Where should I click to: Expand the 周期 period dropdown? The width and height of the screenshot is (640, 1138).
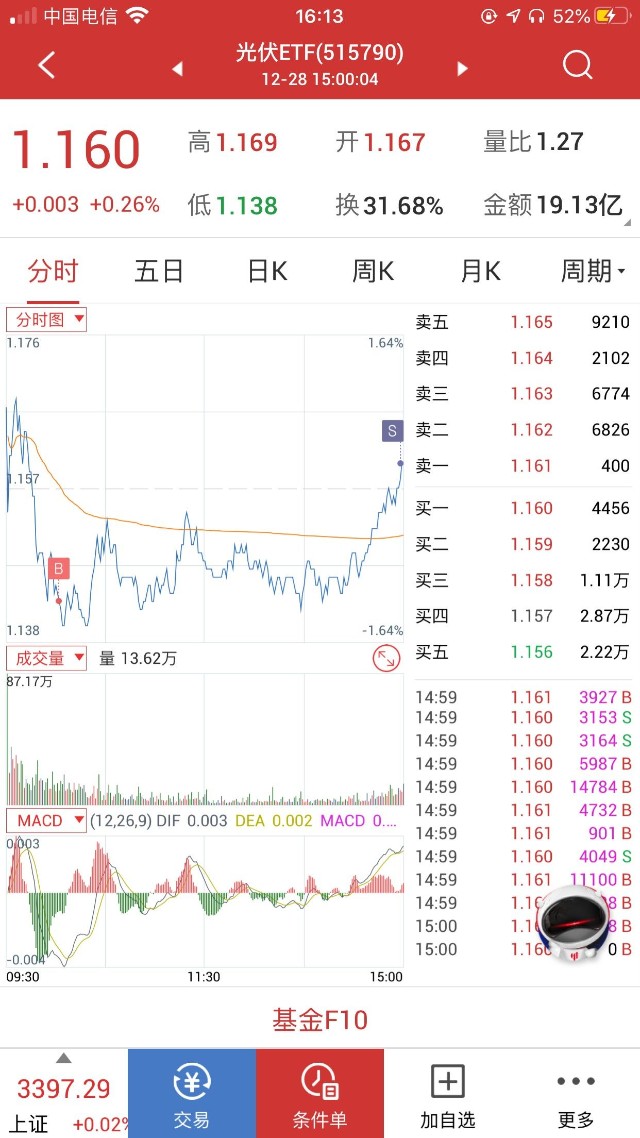click(x=592, y=271)
